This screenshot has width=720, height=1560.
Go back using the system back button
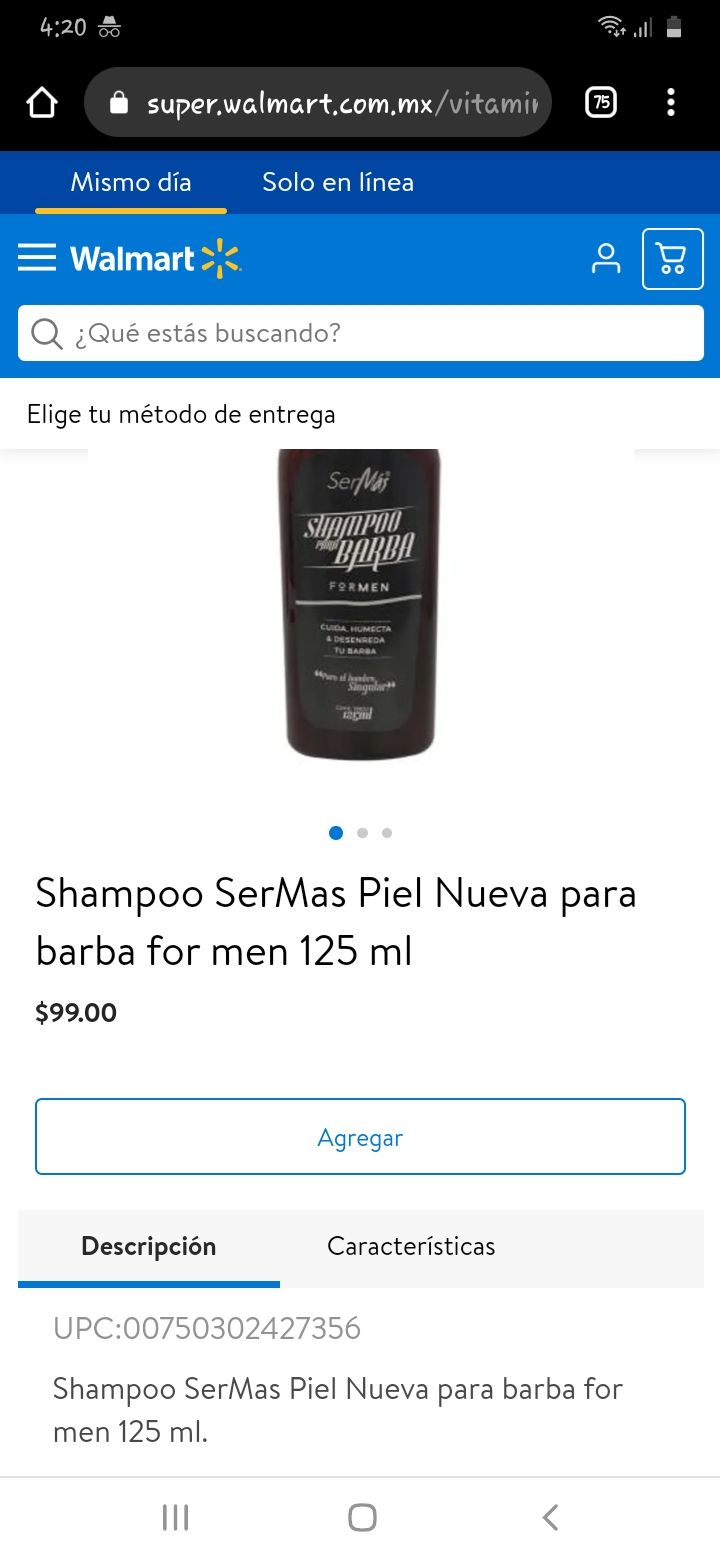549,1517
